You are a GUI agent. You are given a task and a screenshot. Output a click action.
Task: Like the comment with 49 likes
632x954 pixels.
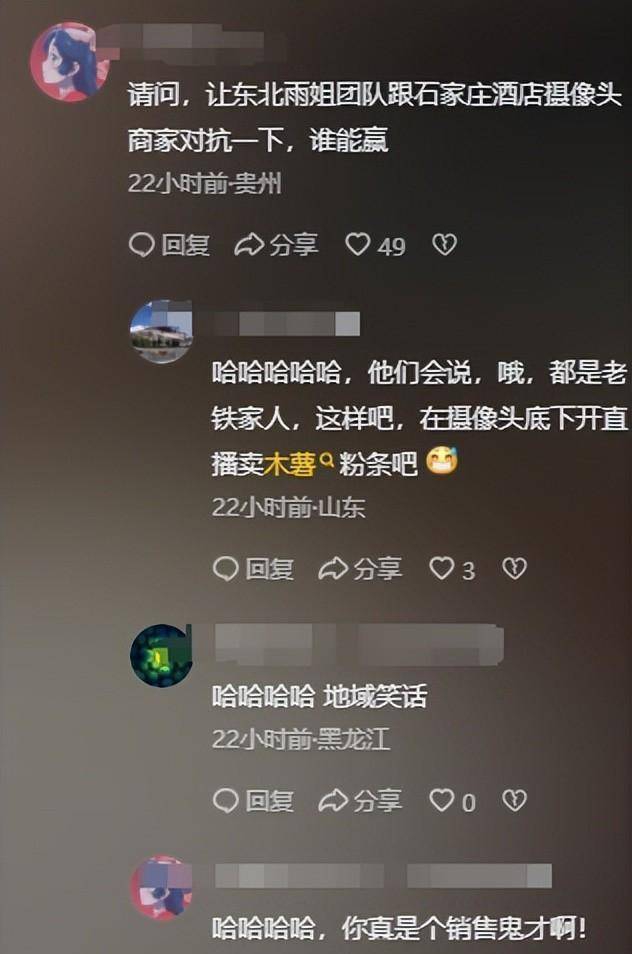(x=358, y=245)
